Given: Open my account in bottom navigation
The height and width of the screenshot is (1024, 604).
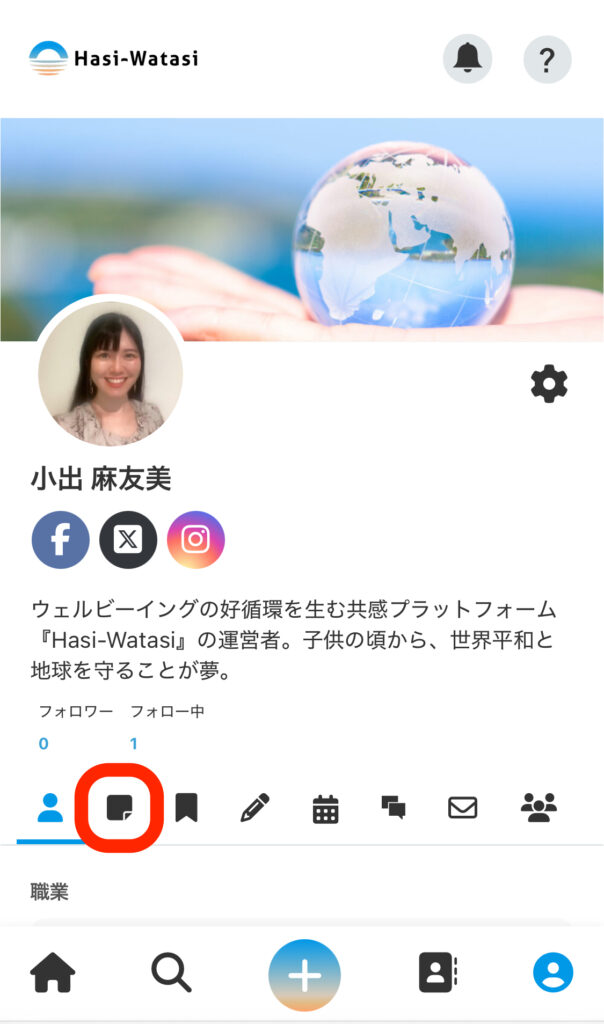Looking at the screenshot, I should (552, 972).
